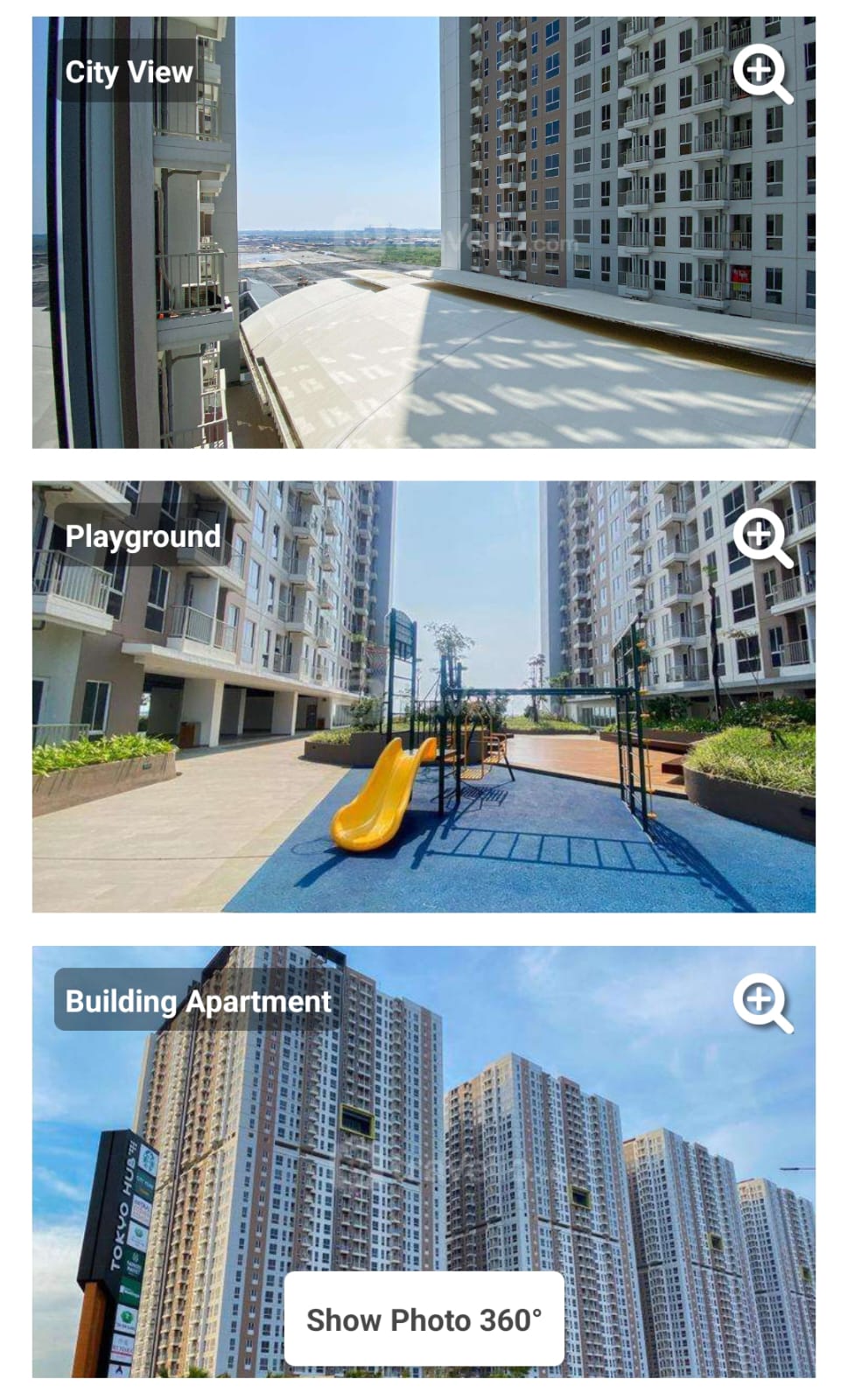848x1400 pixels.
Task: Tap Show Photo 360° button
Action: (424, 1319)
